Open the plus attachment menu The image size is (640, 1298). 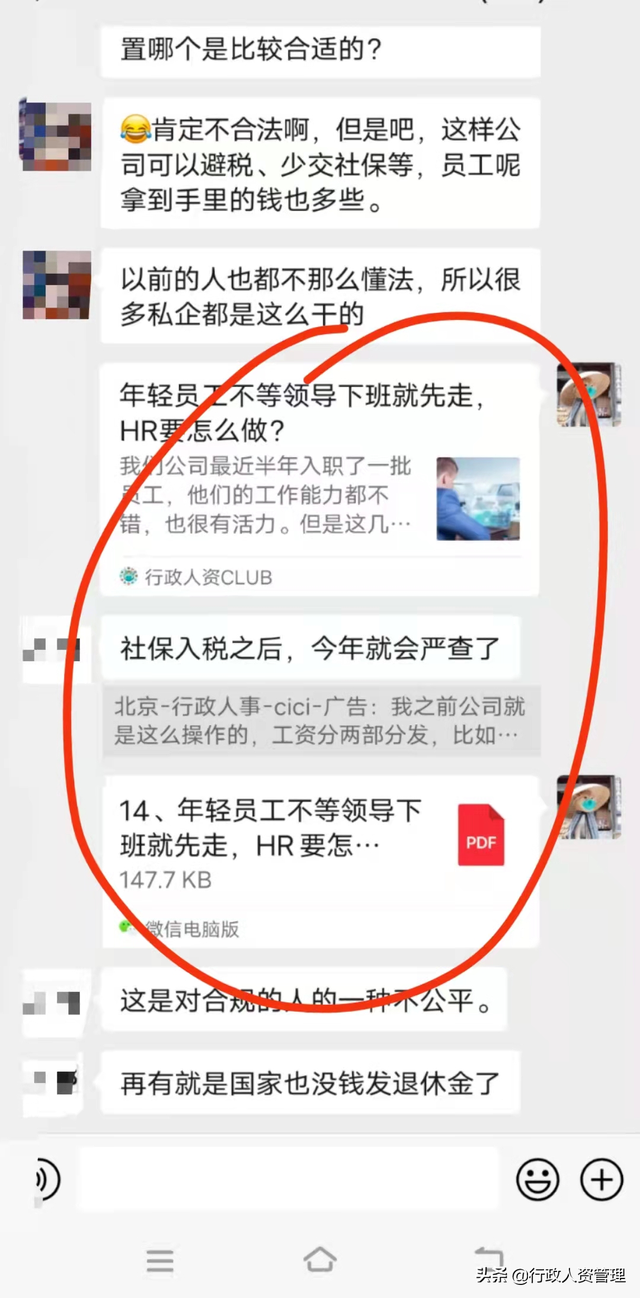(x=601, y=1181)
